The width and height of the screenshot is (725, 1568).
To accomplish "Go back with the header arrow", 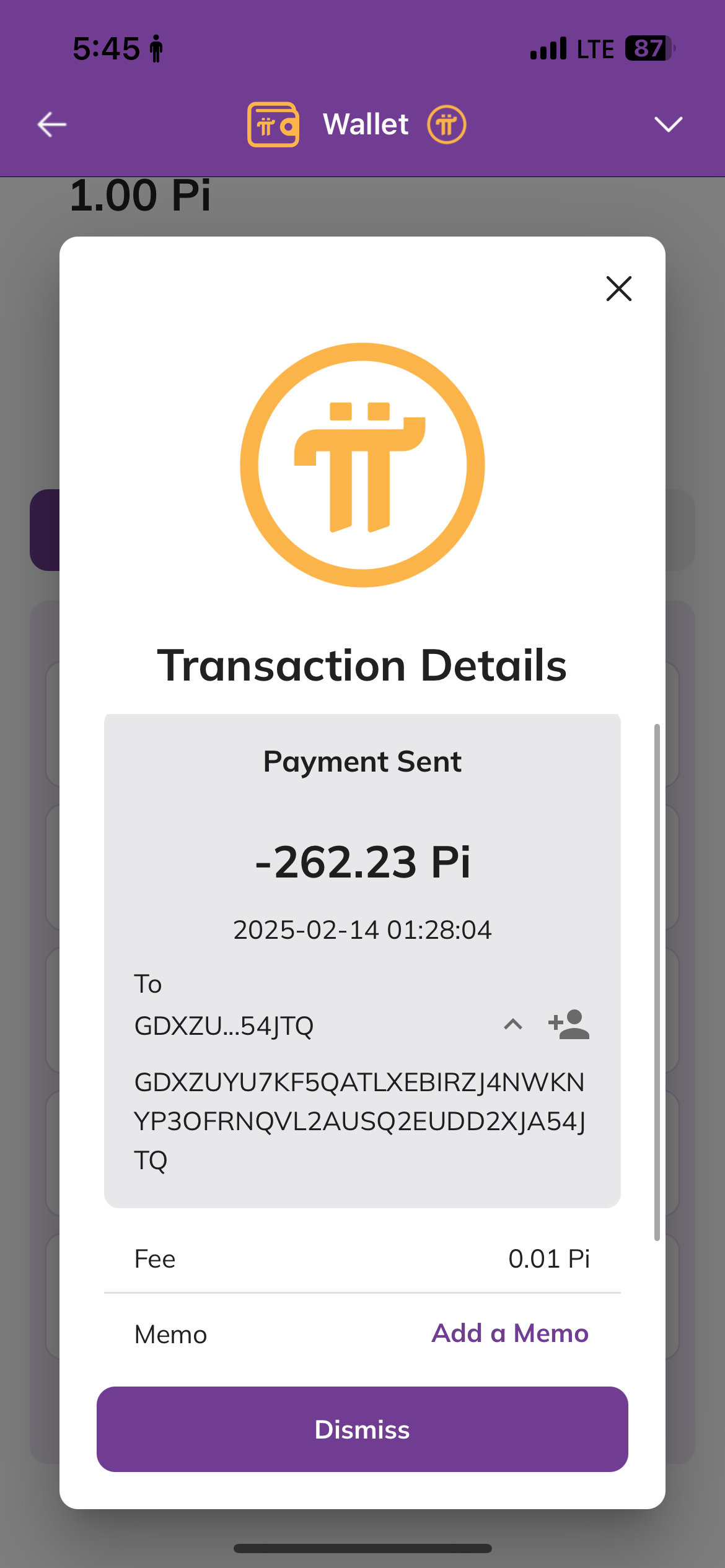I will coord(52,124).
